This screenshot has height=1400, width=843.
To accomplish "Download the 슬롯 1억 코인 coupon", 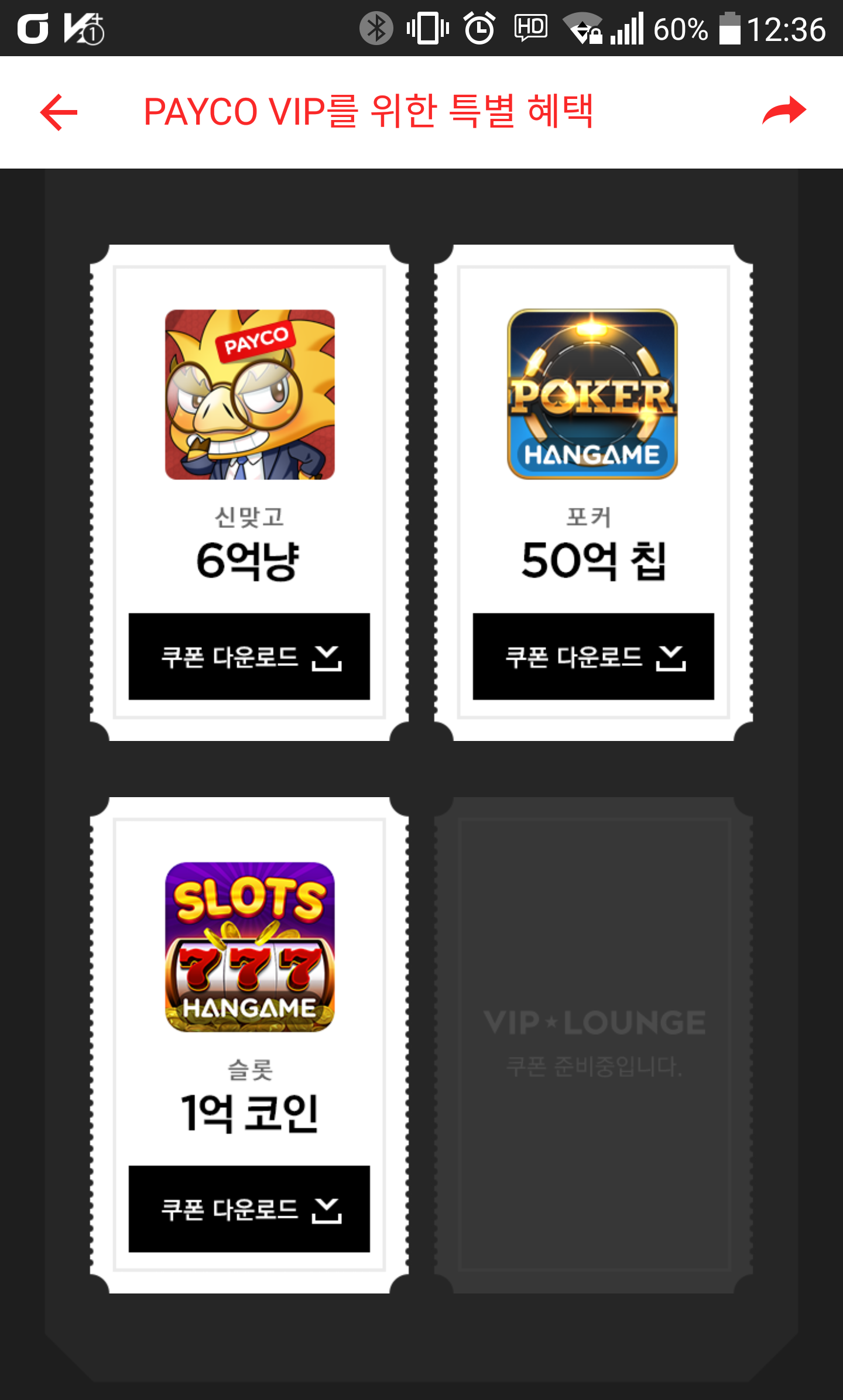I will point(249,1209).
